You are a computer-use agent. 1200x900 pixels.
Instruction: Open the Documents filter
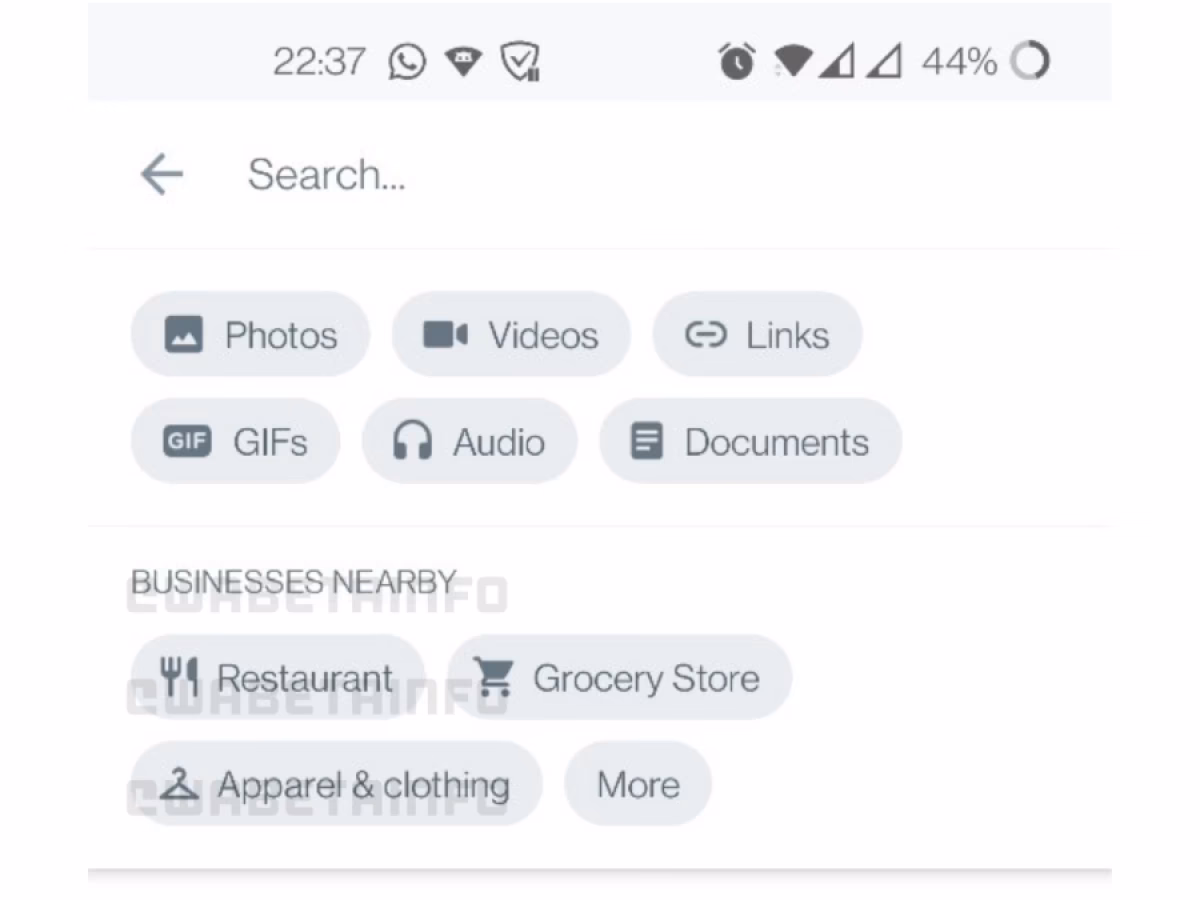click(750, 441)
